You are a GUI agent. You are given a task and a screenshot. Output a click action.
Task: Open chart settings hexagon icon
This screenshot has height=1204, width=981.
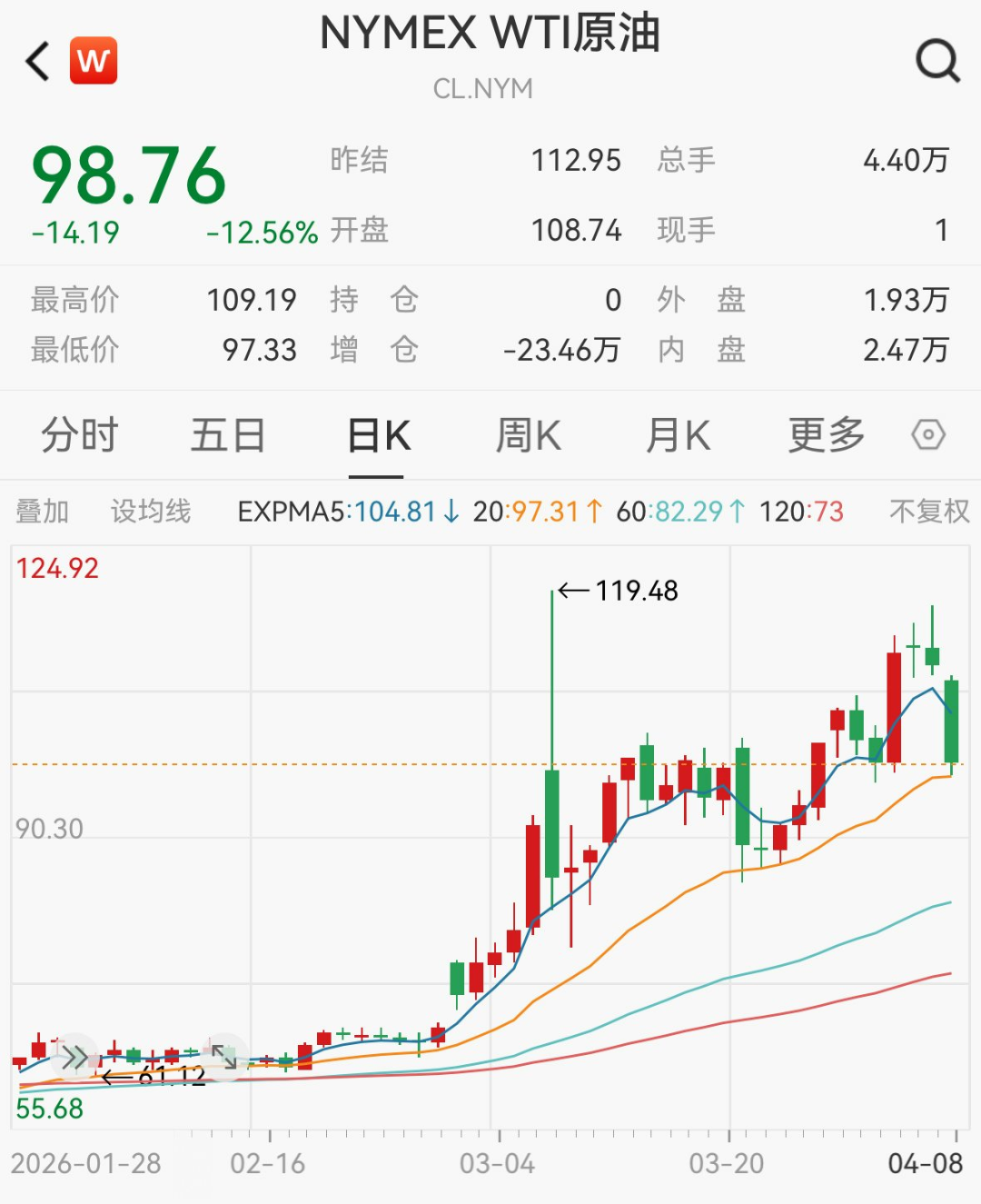click(x=927, y=435)
